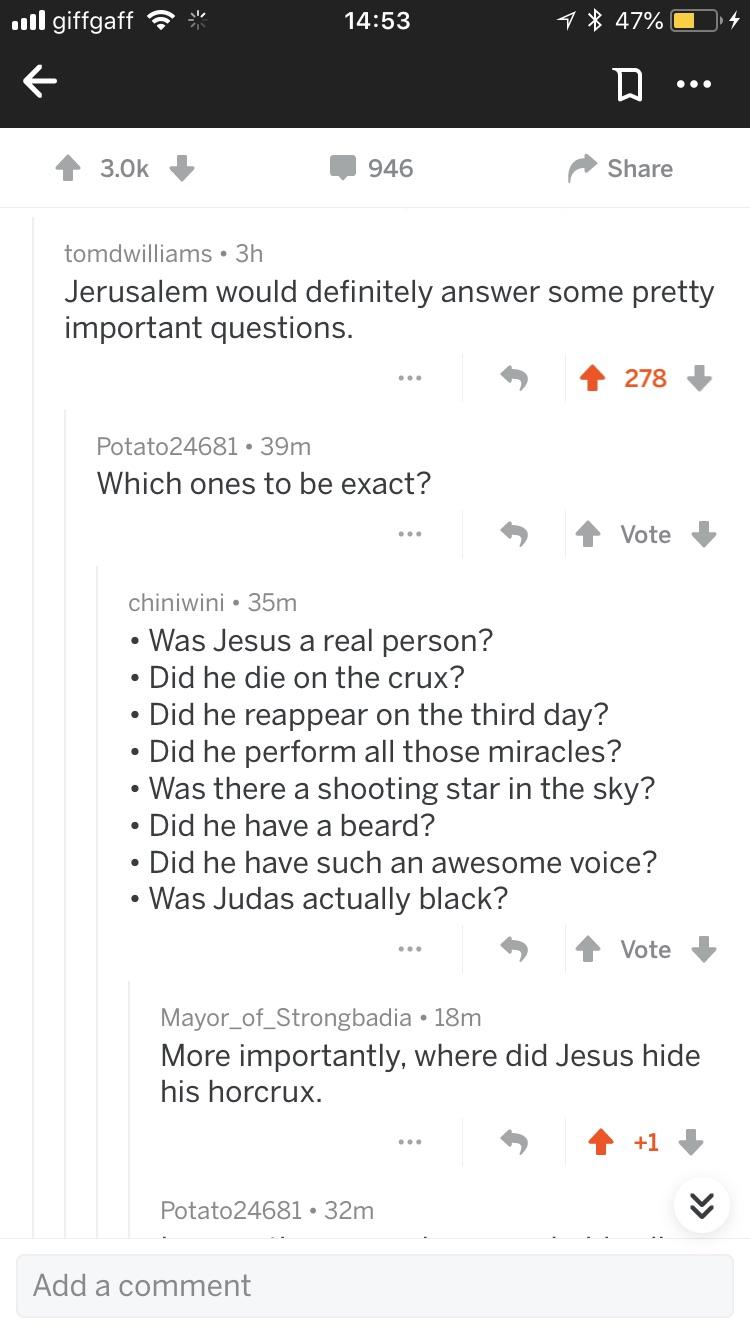Downvote Potato24681's 'Which ones' comment
This screenshot has height=1334, width=750.
click(704, 534)
